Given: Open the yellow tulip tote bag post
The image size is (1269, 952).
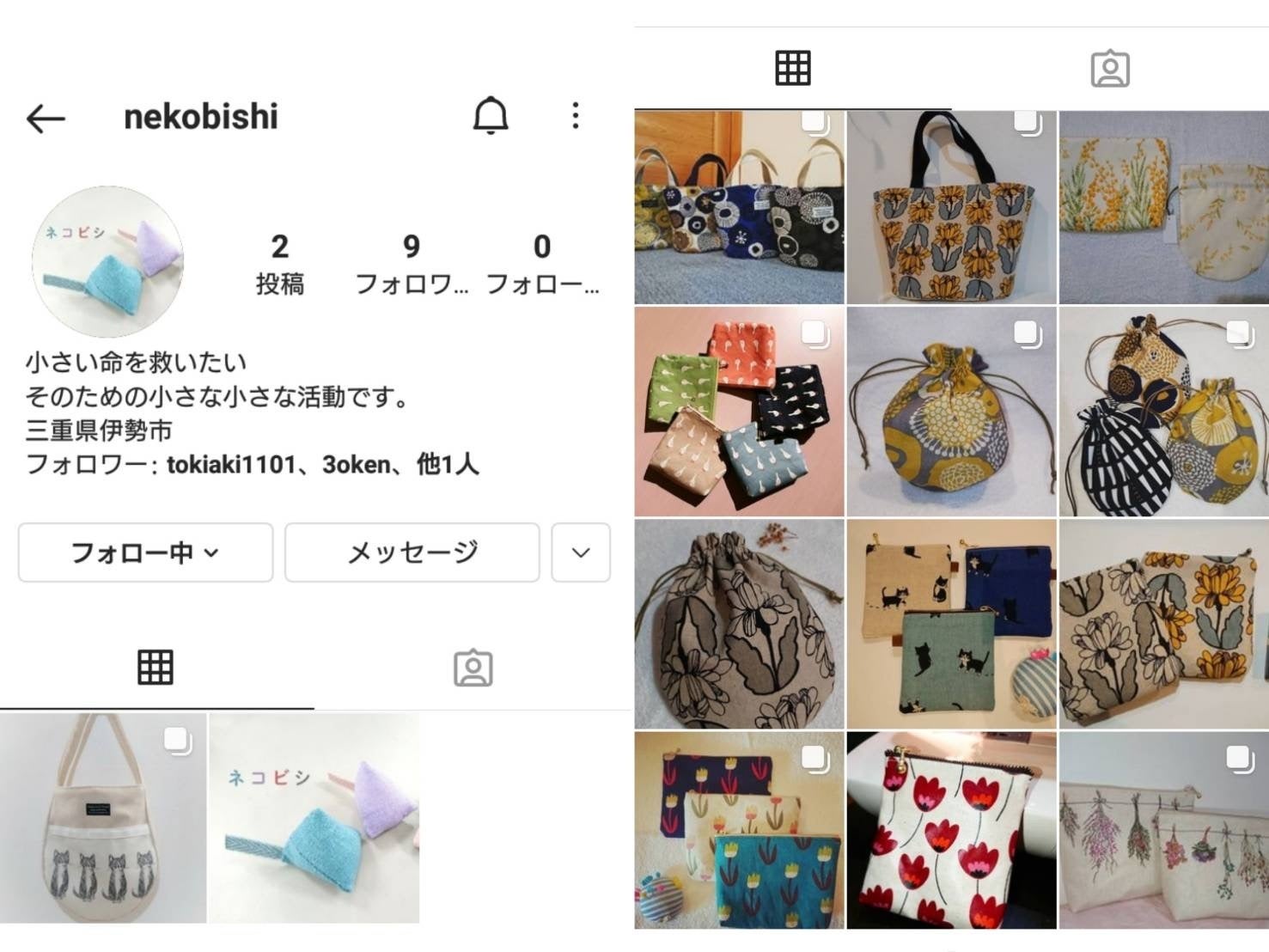Looking at the screenshot, I should pos(951,207).
